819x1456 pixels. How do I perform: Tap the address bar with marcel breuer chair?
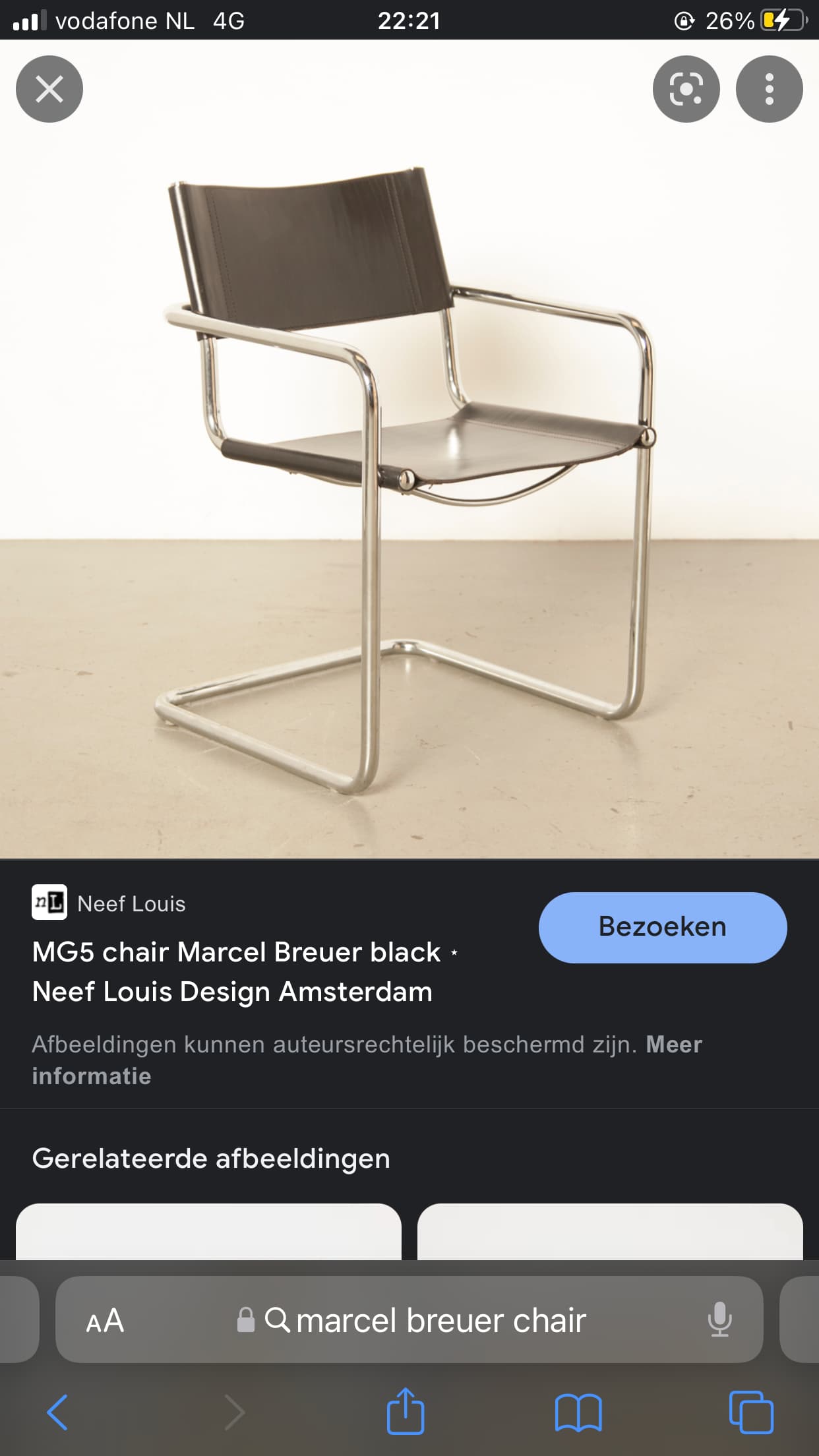point(409,1319)
